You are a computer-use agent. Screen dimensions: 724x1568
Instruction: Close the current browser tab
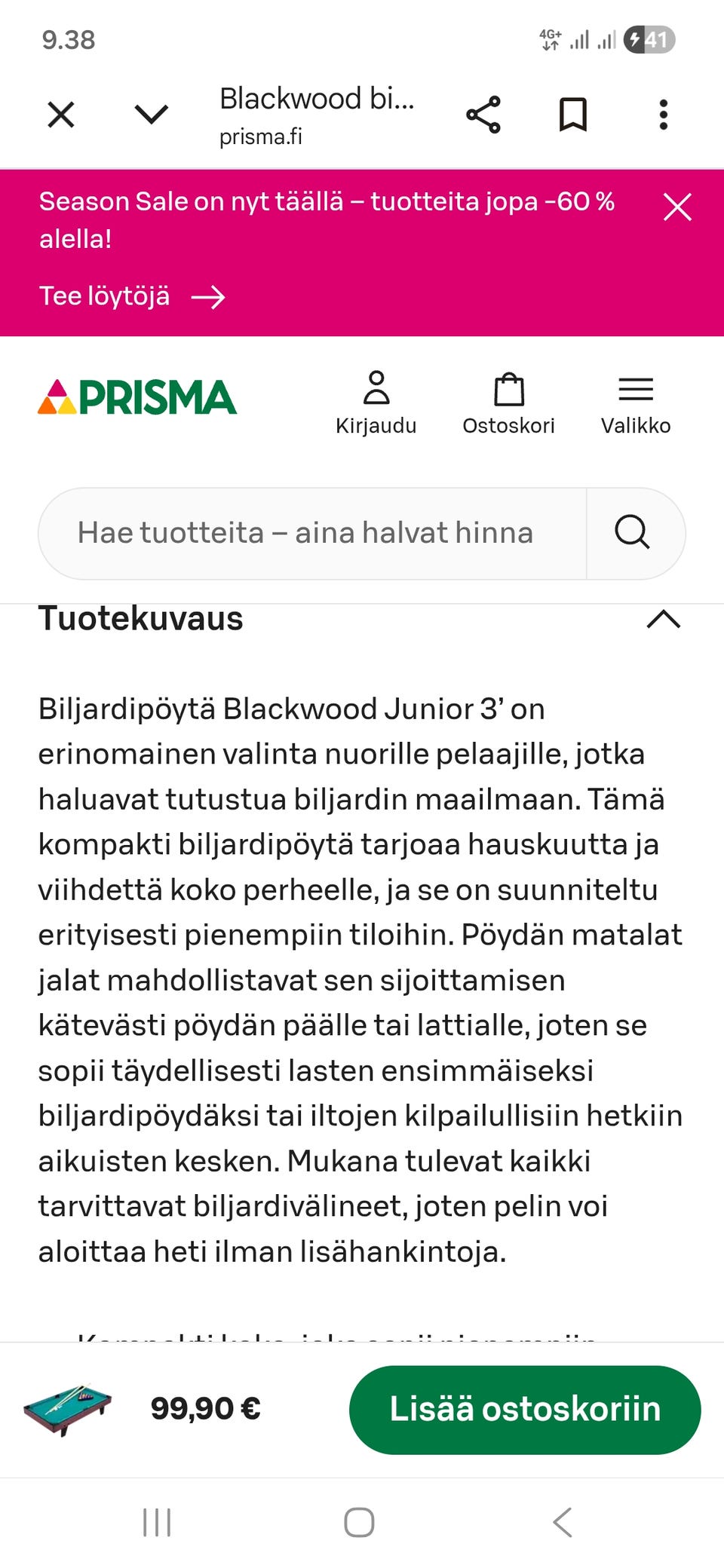(60, 113)
